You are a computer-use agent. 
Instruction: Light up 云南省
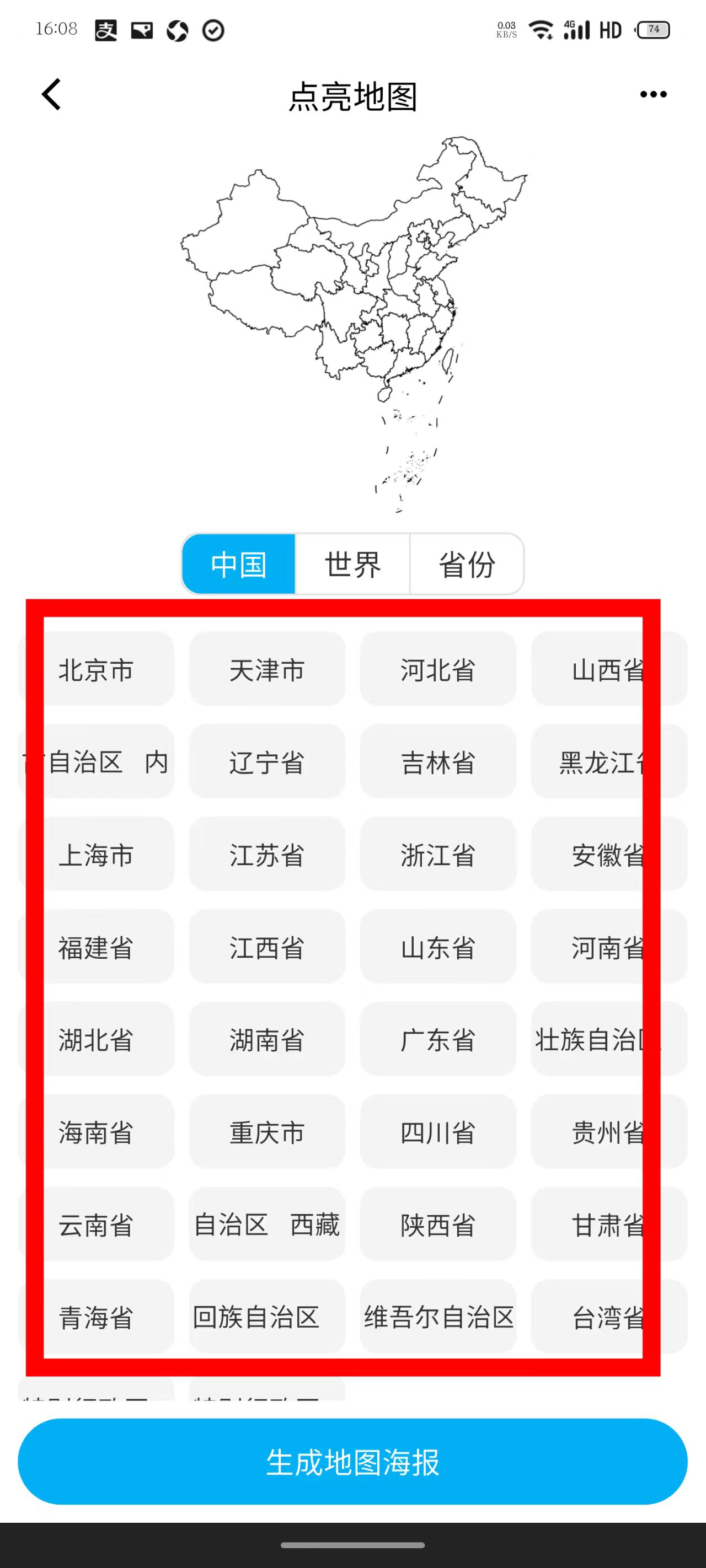[96, 1225]
